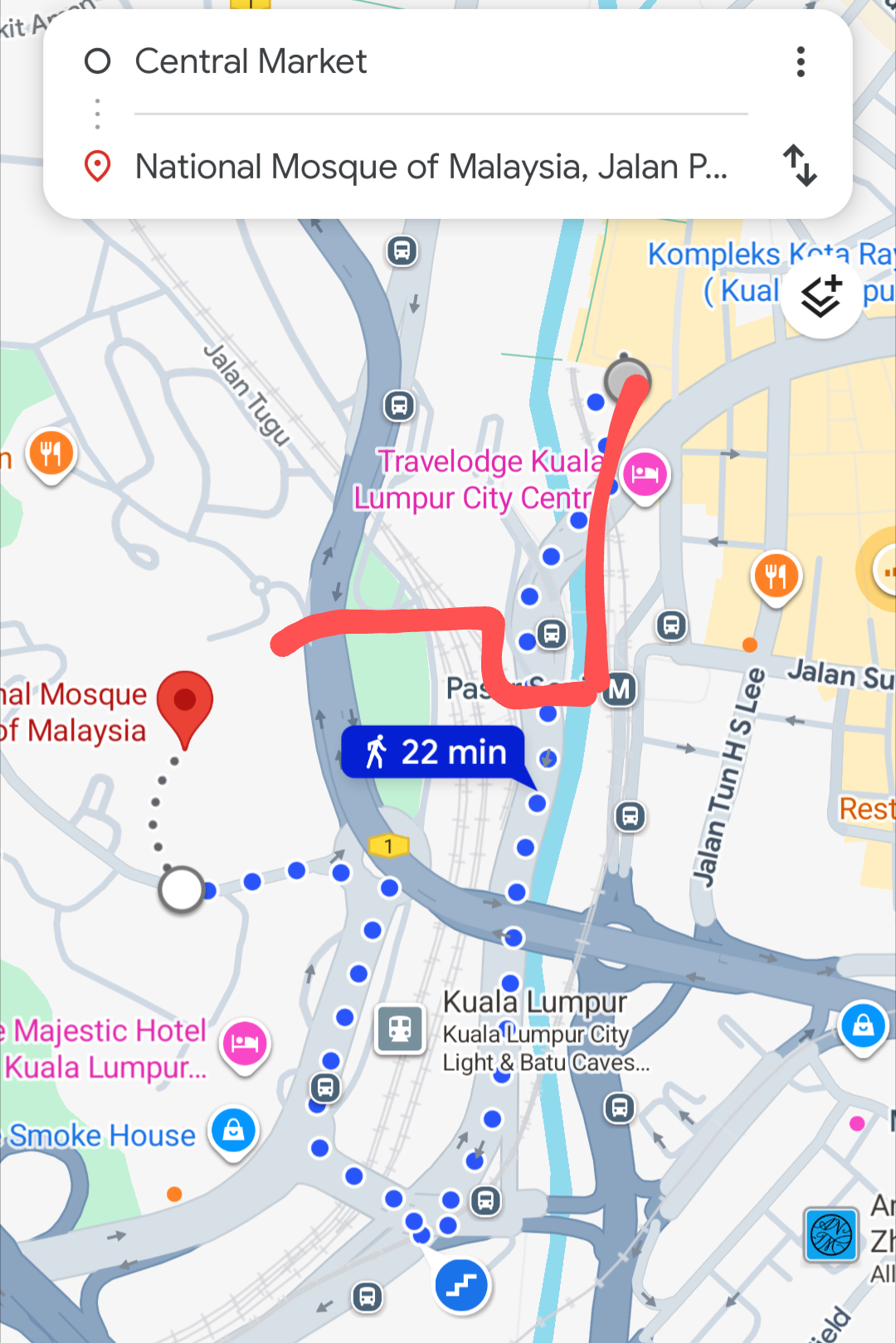The image size is (896, 1343).
Task: Open the map layers button
Action: pyautogui.click(x=821, y=296)
